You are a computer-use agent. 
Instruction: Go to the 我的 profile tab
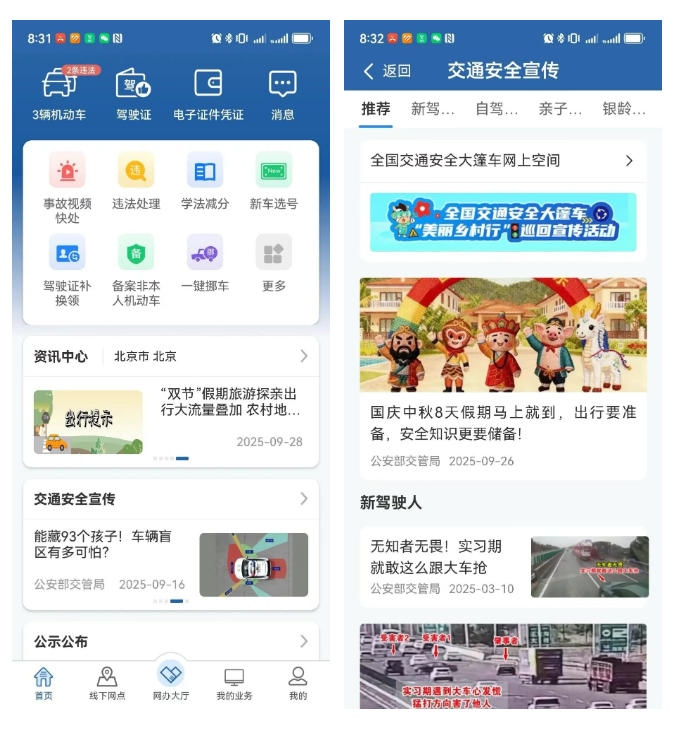(x=298, y=683)
